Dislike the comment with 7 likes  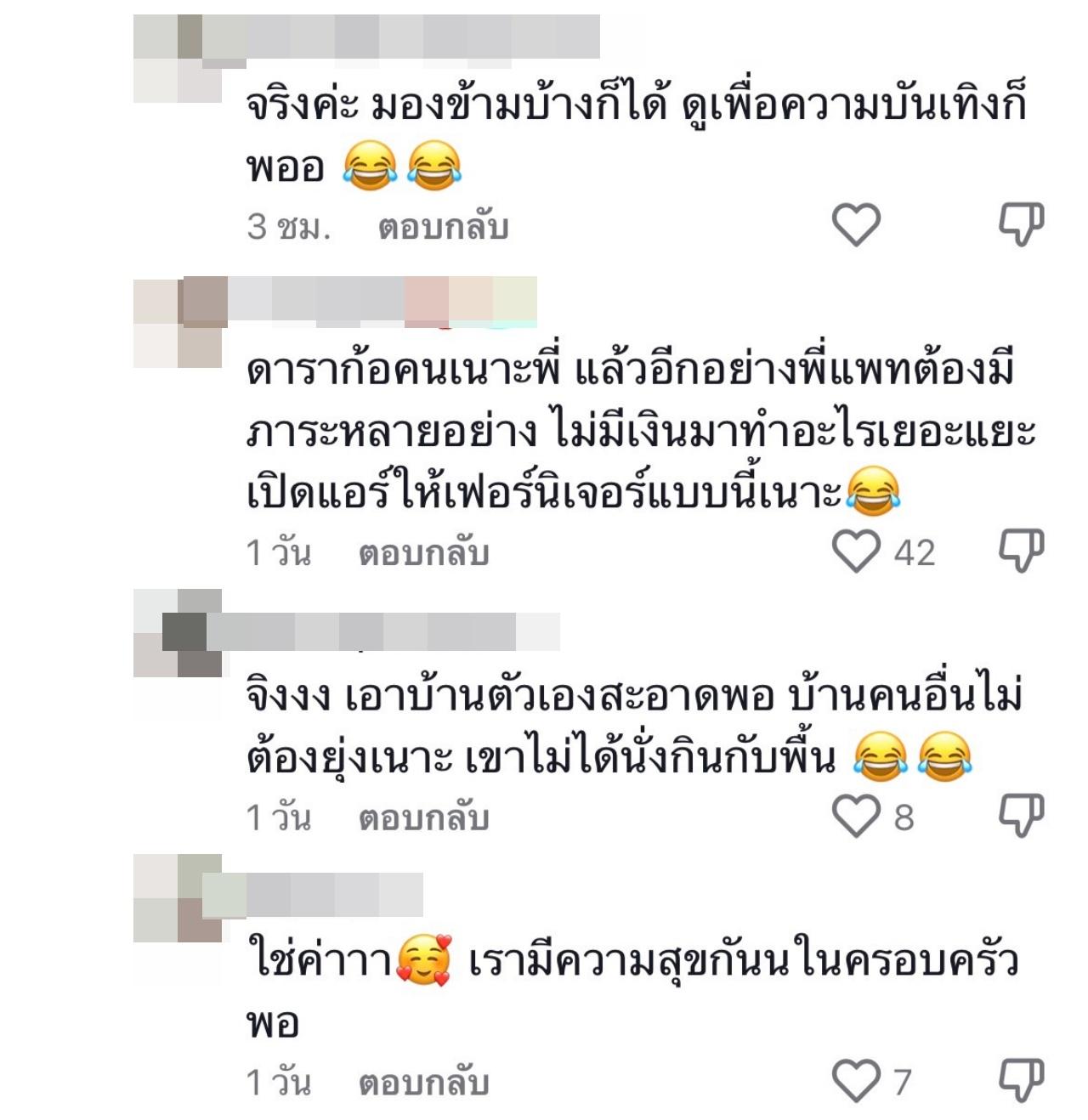click(1020, 1081)
